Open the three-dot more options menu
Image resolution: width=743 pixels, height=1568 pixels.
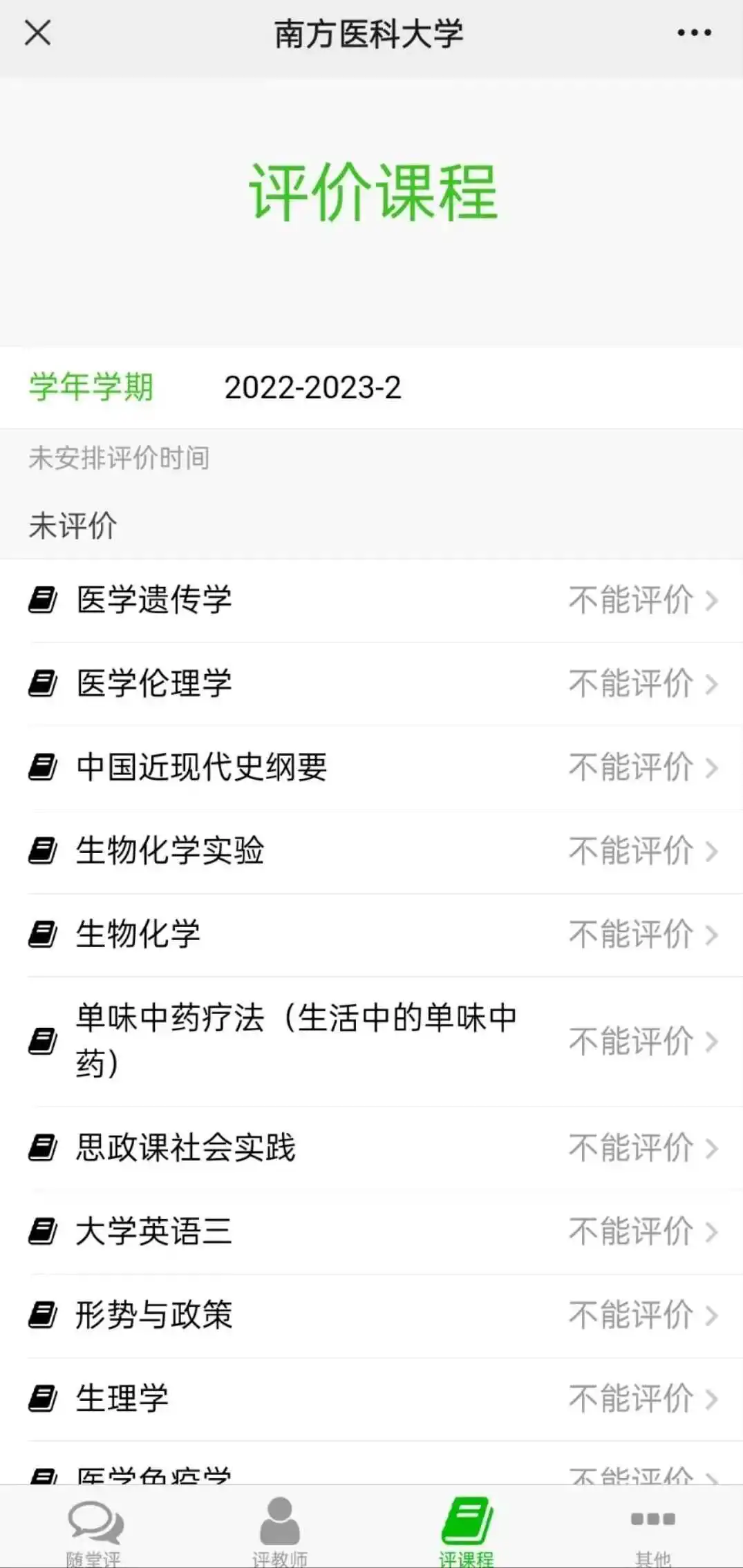click(694, 32)
